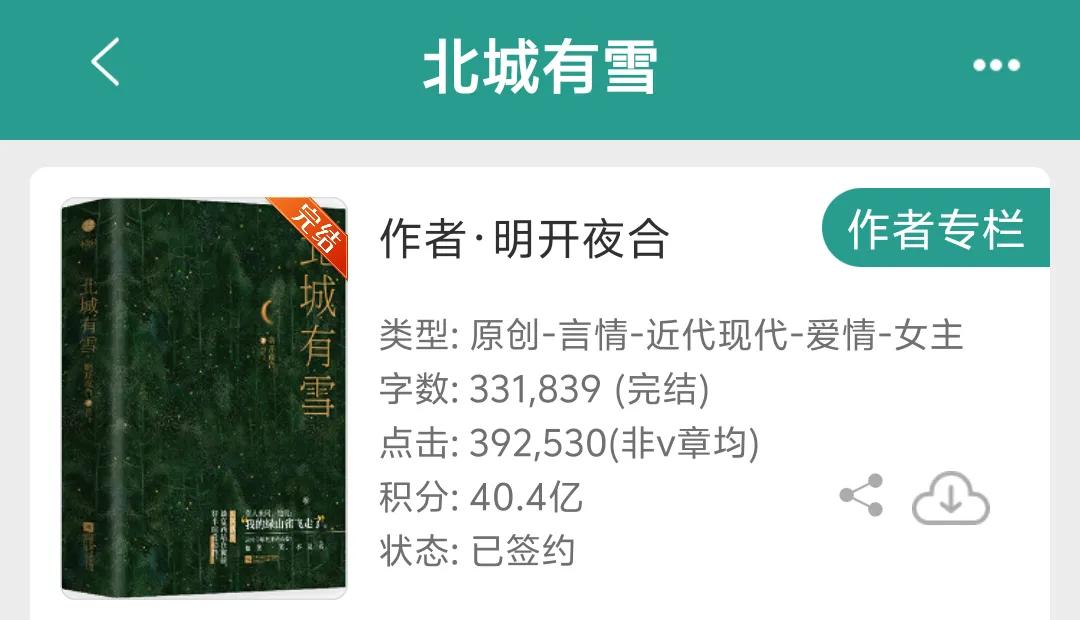Viewport: 1080px width, 620px height.
Task: Open the 作者专栏 author column
Action: click(935, 229)
